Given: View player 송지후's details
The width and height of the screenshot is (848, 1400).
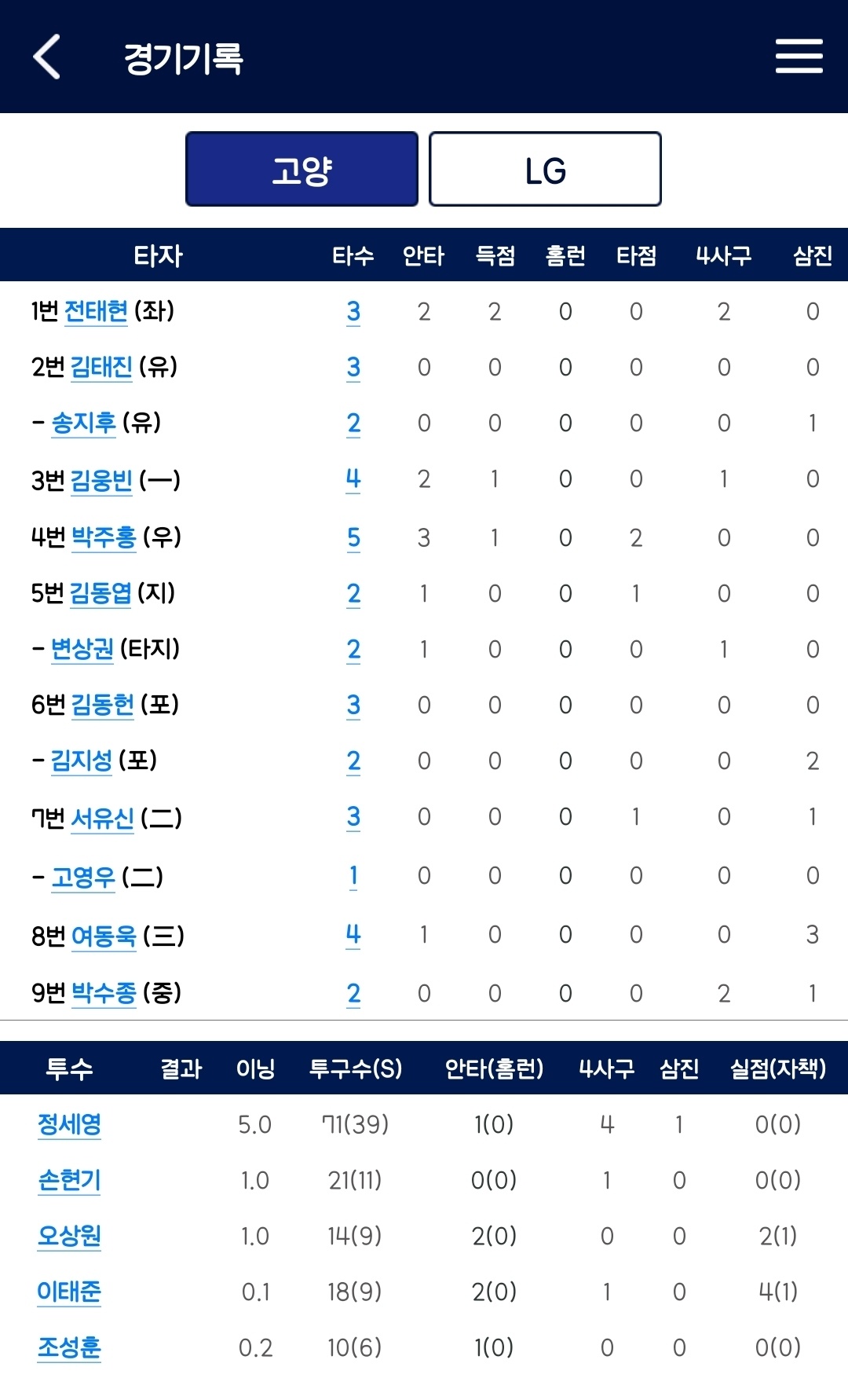Looking at the screenshot, I should tap(83, 423).
